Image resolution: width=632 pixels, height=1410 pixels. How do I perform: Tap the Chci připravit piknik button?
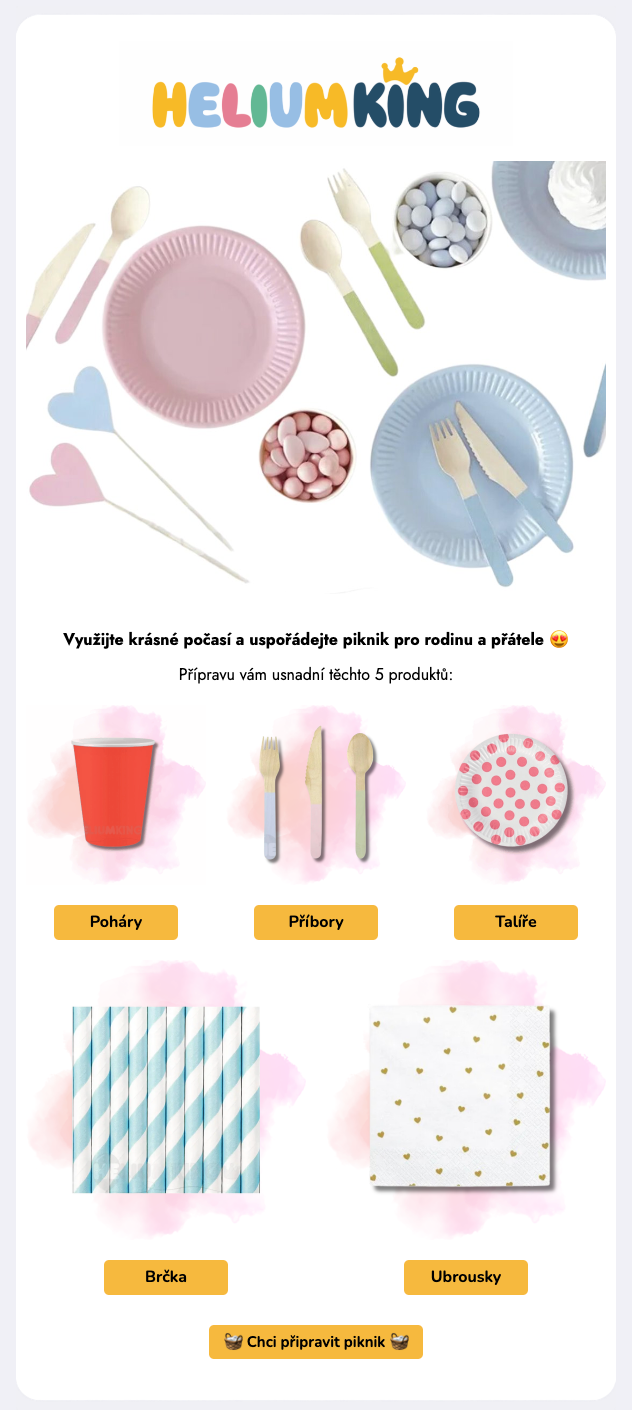tap(316, 1342)
